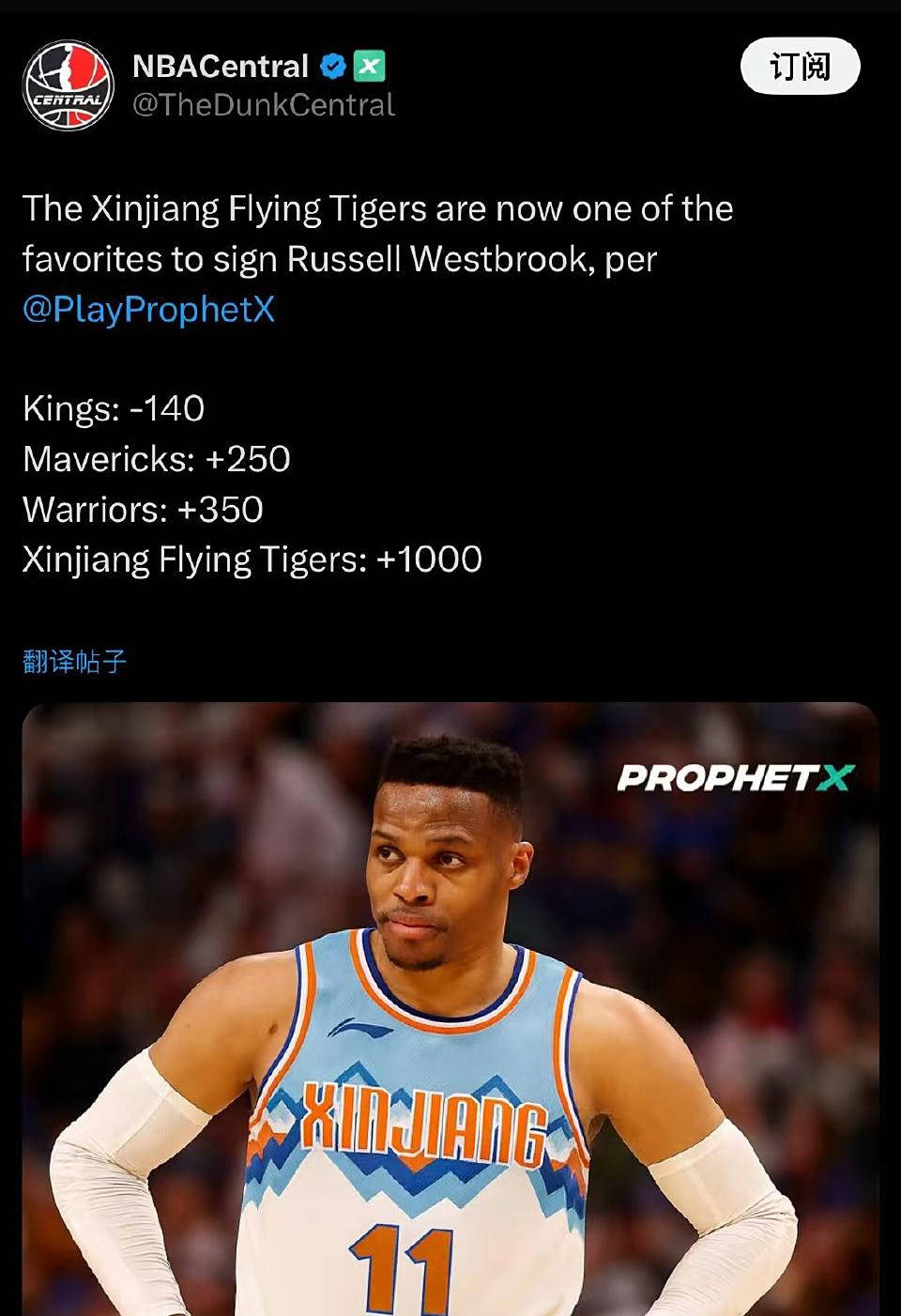Open the Russell Westbrook post image
The width and height of the screenshot is (901, 1316).
point(450,1009)
